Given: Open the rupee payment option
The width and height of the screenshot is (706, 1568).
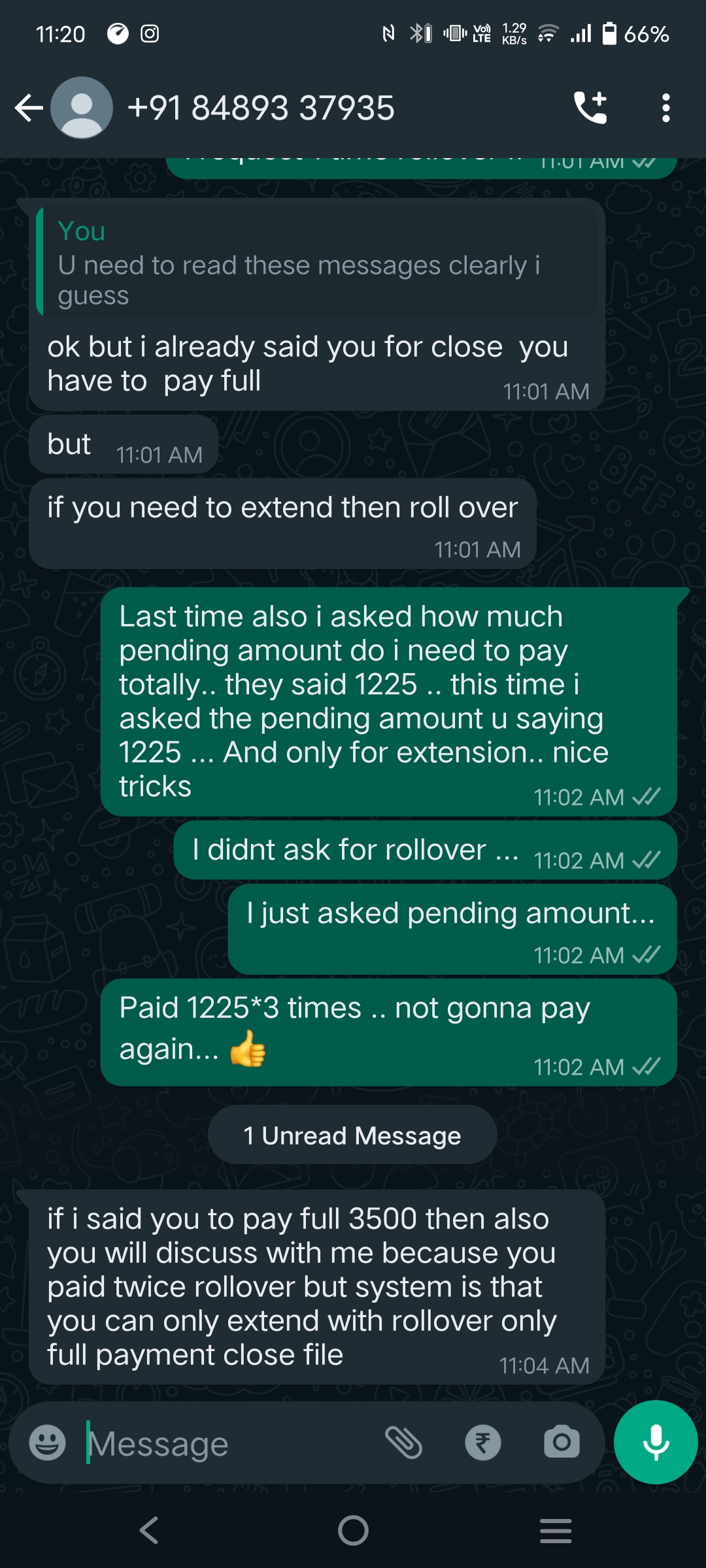Looking at the screenshot, I should (x=483, y=1443).
